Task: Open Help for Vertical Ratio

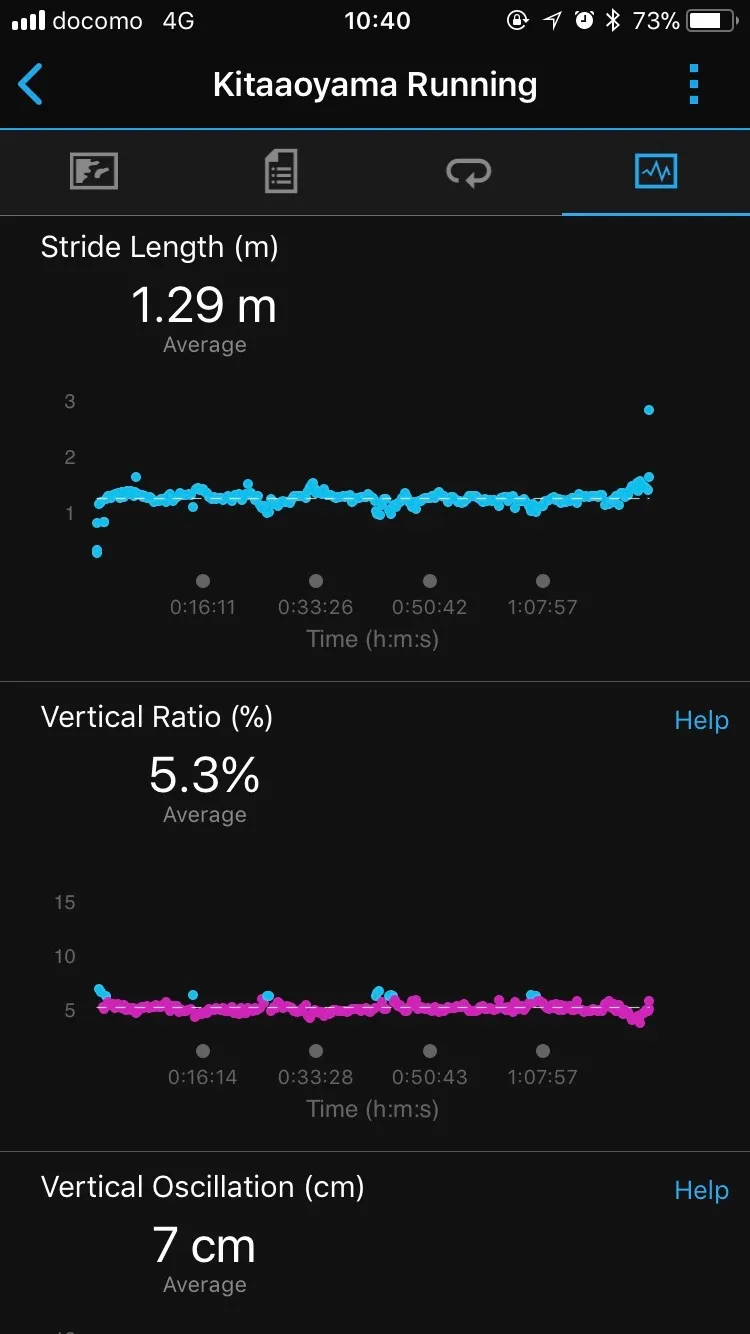Action: [x=701, y=720]
